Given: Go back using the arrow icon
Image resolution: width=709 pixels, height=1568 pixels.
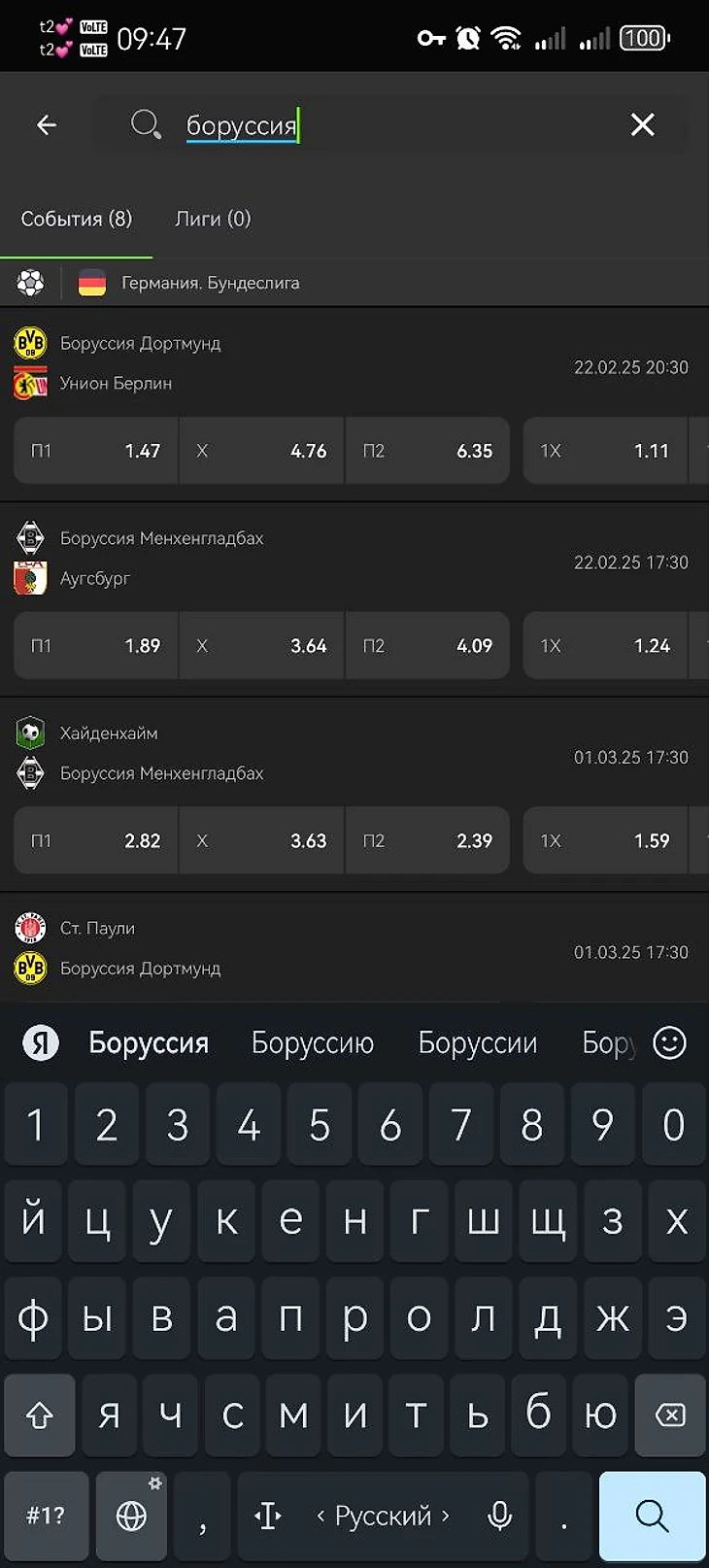Looking at the screenshot, I should 47,125.
